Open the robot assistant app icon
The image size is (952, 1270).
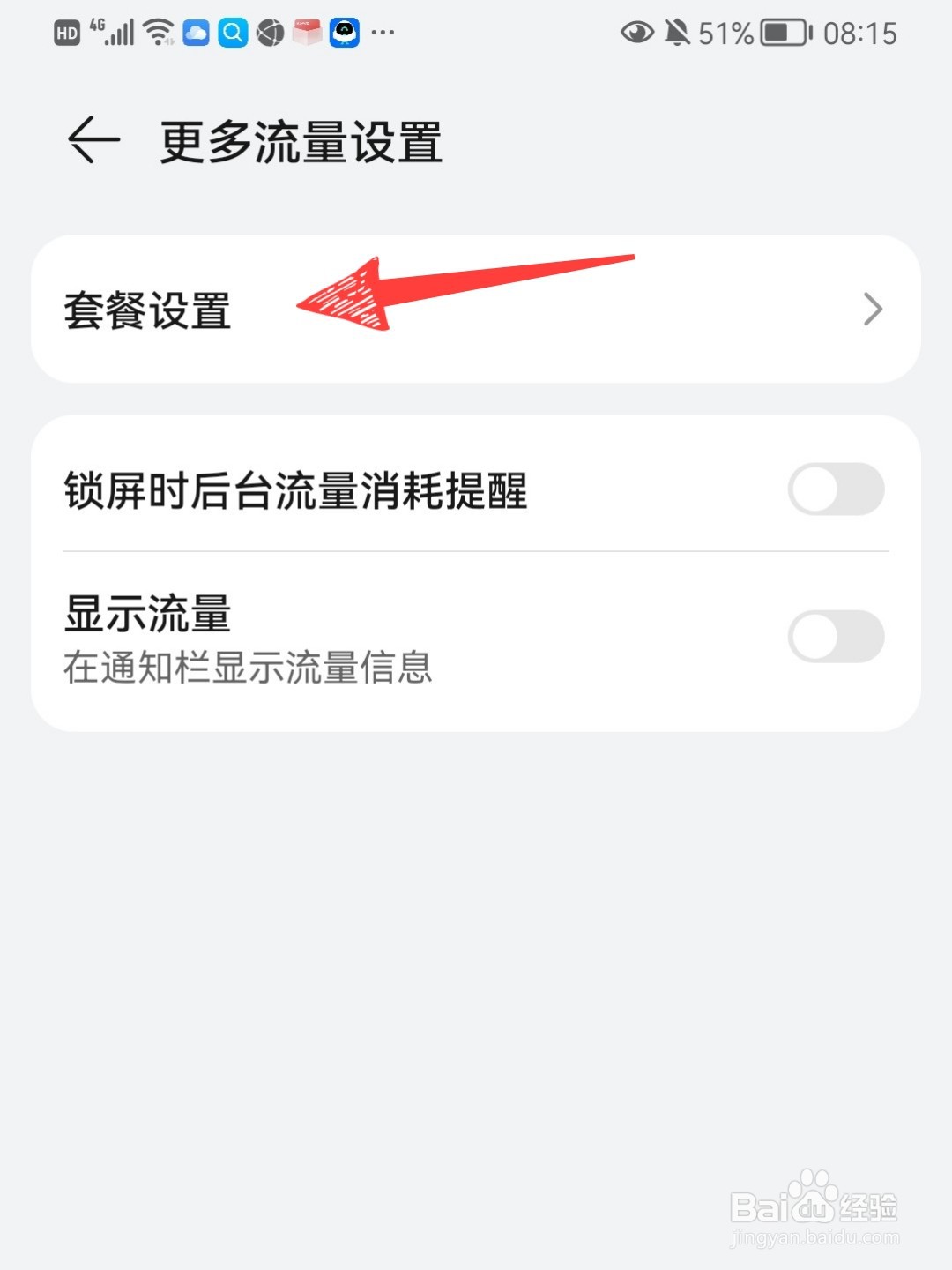point(345,34)
